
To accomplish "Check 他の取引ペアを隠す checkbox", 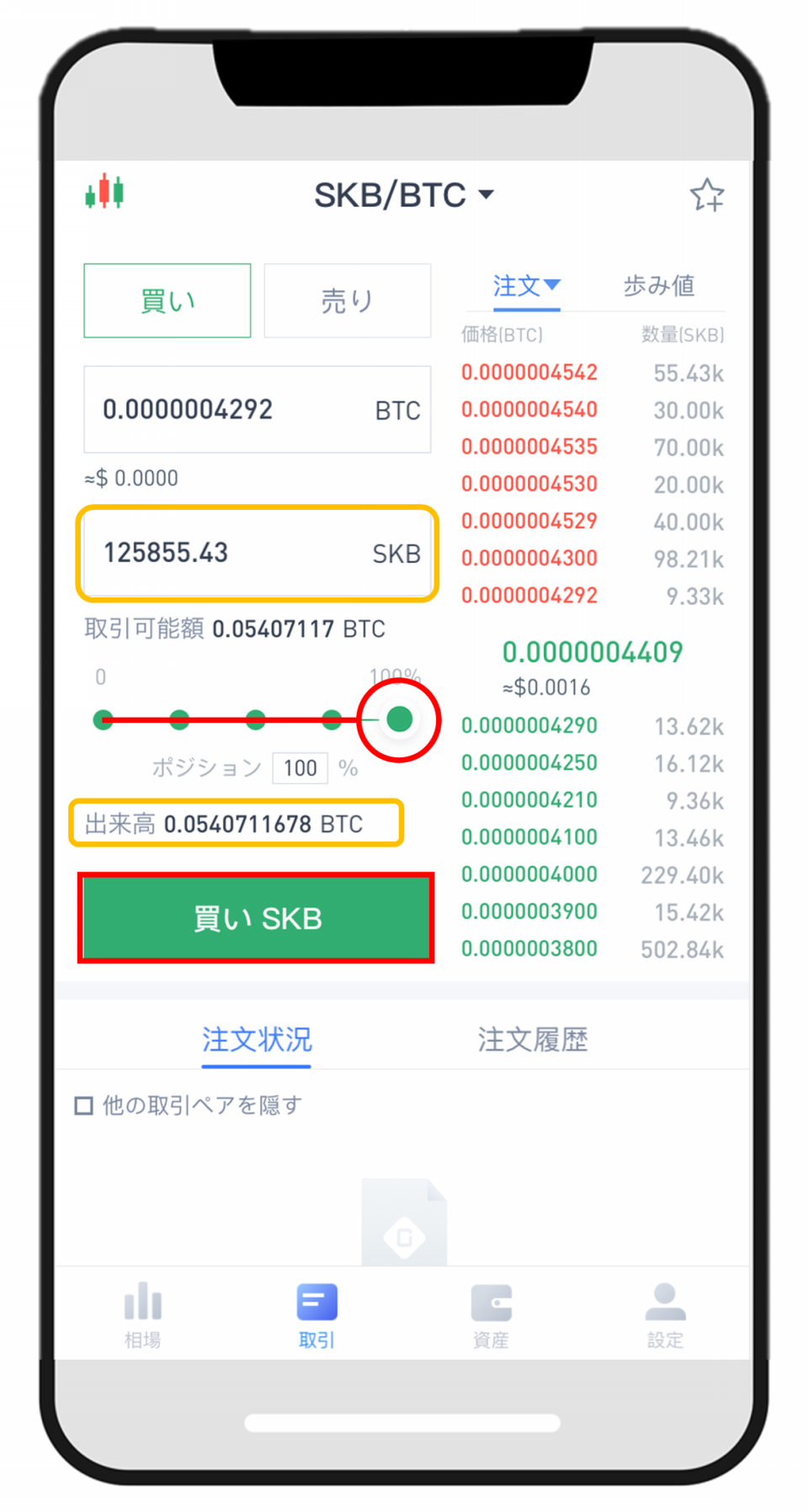I will pyautogui.click(x=84, y=1105).
